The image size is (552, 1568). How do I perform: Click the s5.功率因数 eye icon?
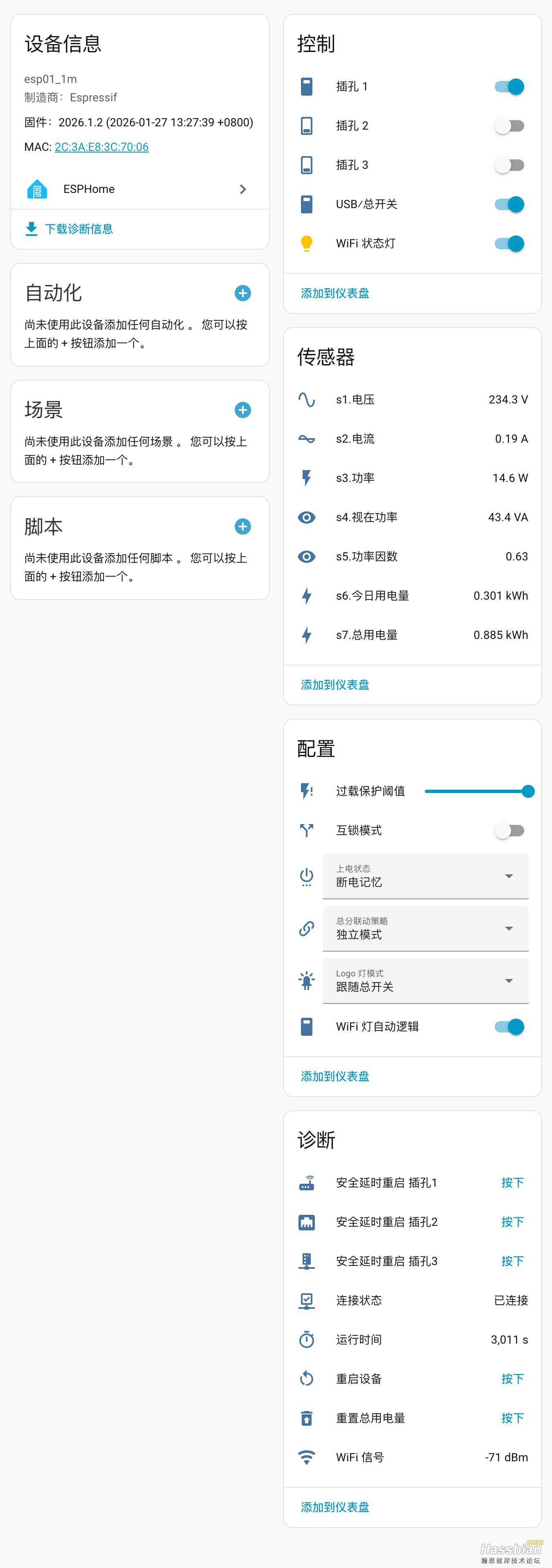click(307, 556)
